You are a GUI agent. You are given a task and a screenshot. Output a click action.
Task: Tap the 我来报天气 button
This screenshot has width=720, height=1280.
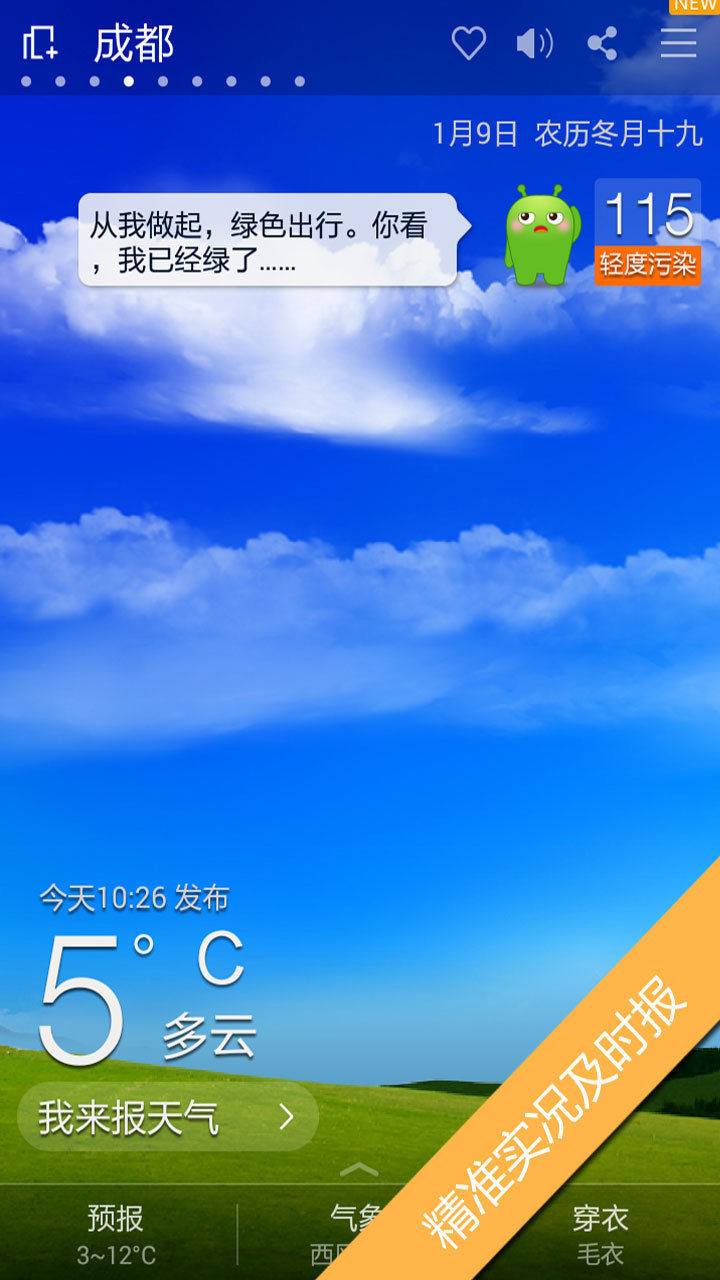pyautogui.click(x=167, y=1116)
